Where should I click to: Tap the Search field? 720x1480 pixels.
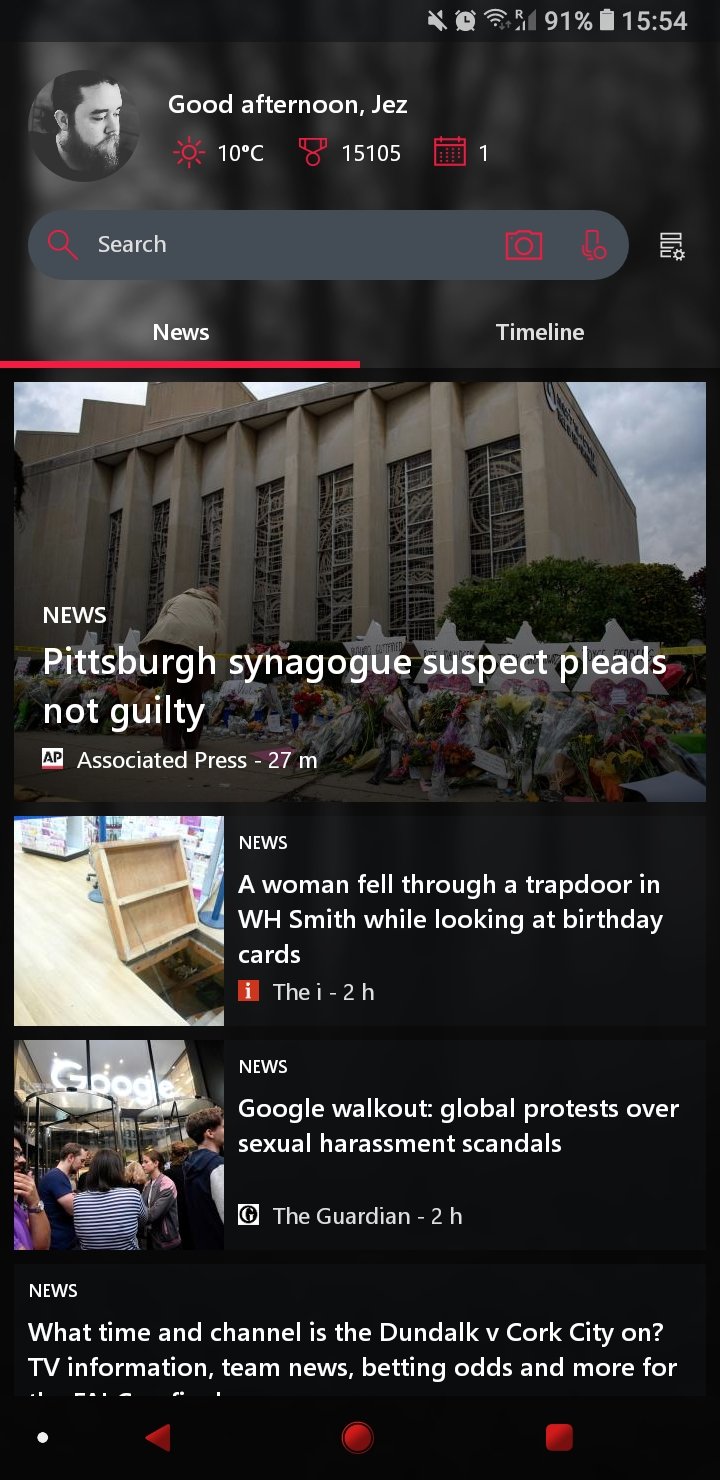tap(270, 245)
